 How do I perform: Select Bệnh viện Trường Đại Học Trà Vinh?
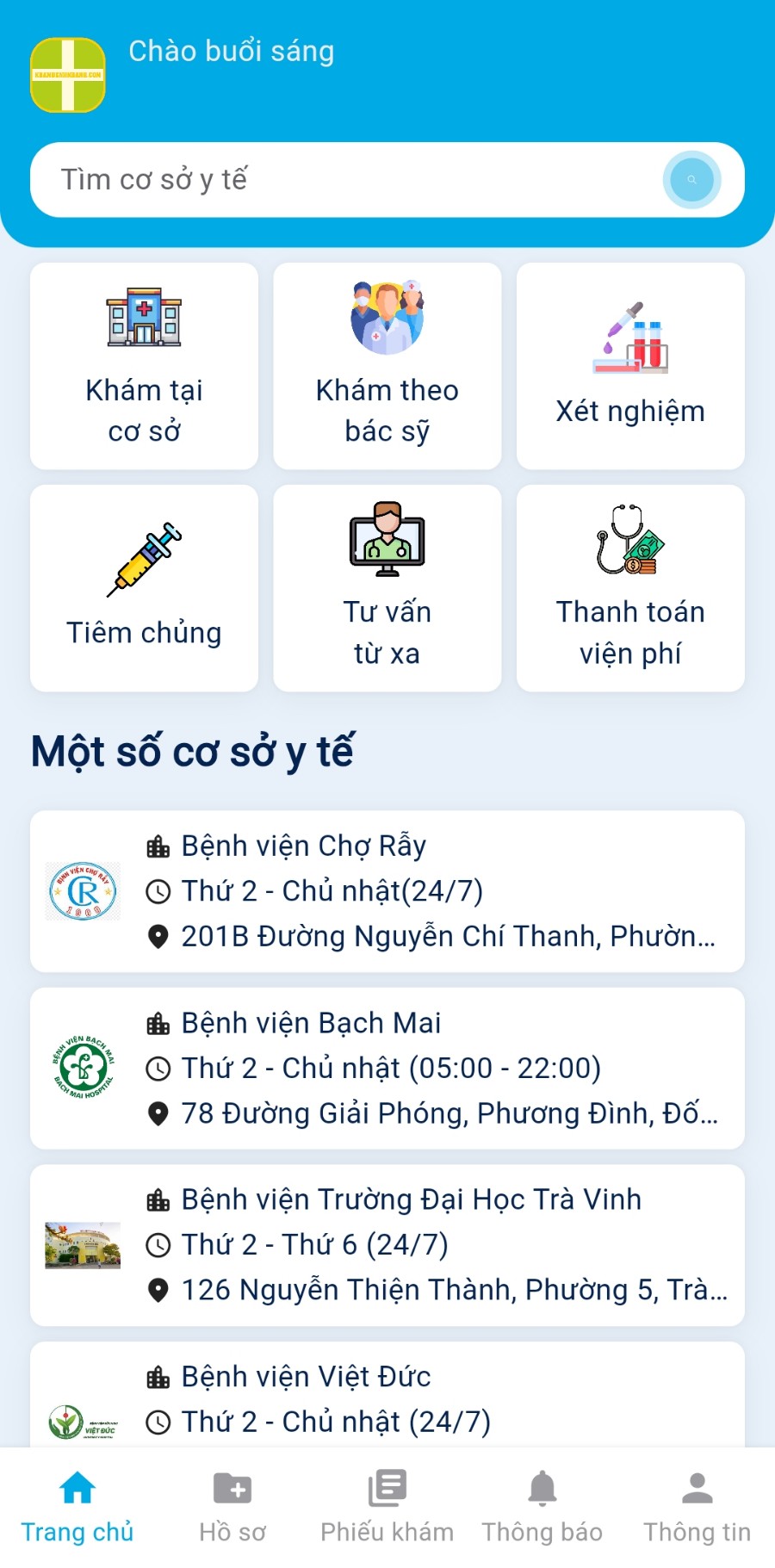(x=387, y=1245)
